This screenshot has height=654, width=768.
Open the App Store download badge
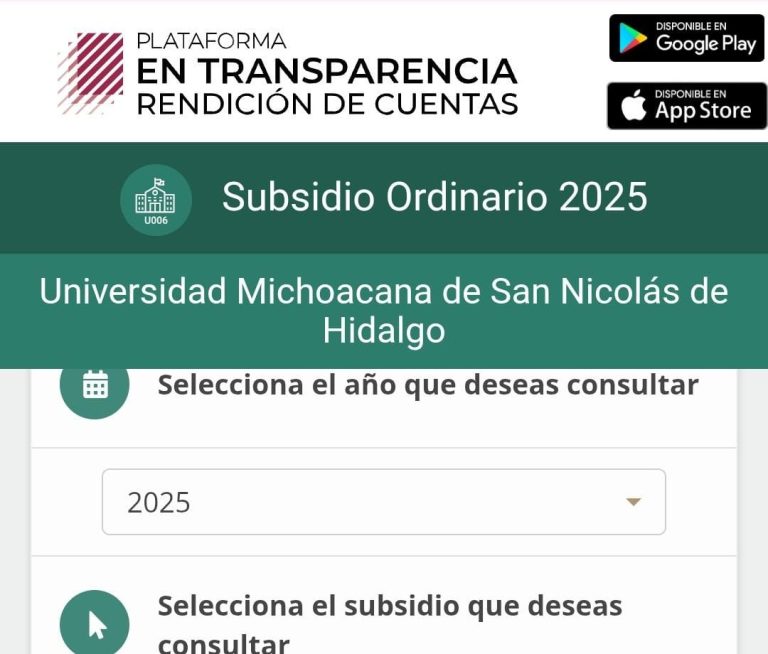coord(686,105)
